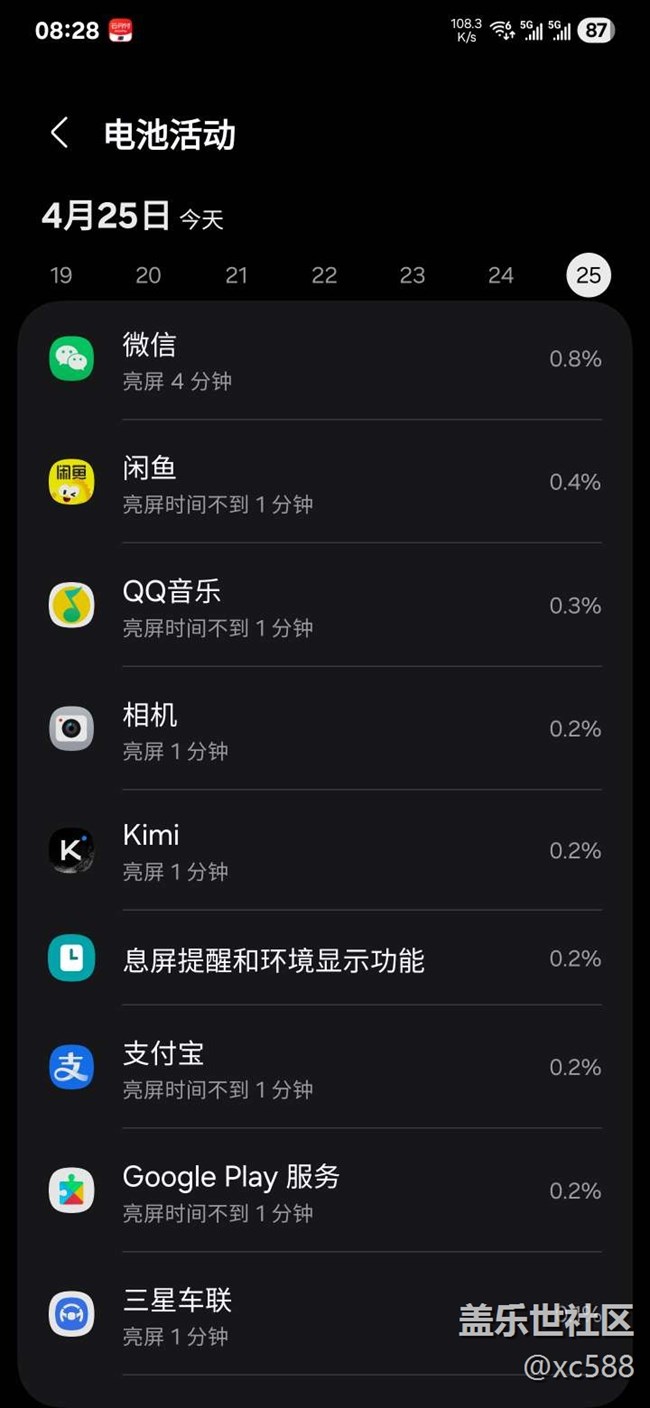Screen dimensions: 650x1408
Task: Select day 19 in the date strip
Action: pos(61,275)
